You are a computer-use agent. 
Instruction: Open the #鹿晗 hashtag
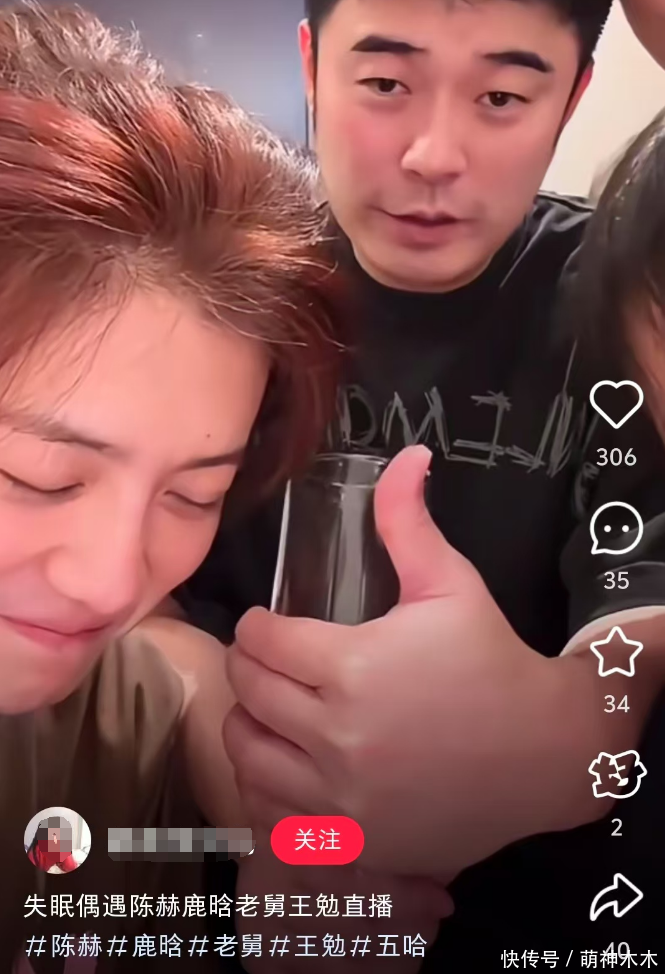pyautogui.click(x=146, y=945)
